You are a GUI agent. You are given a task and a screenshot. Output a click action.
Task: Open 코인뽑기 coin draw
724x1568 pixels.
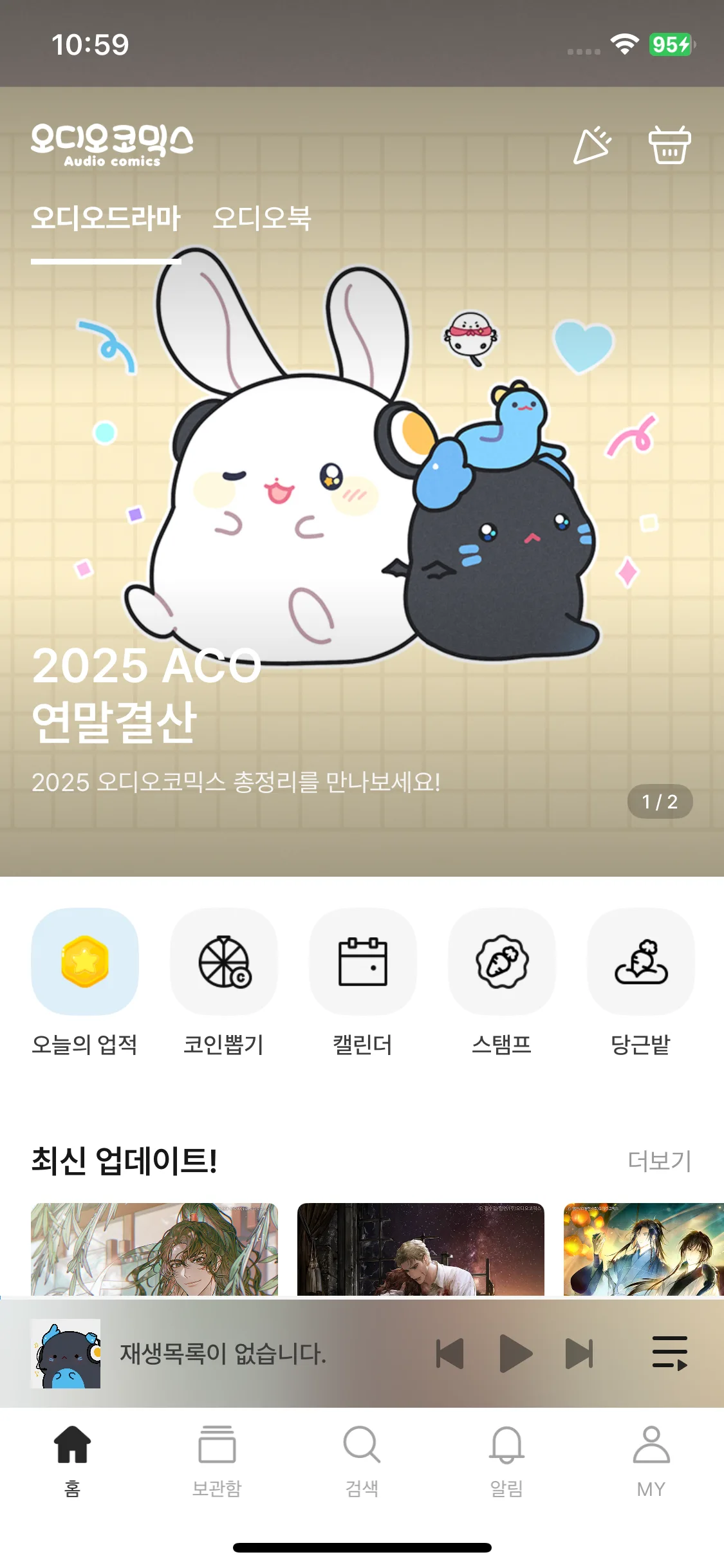[x=224, y=962]
